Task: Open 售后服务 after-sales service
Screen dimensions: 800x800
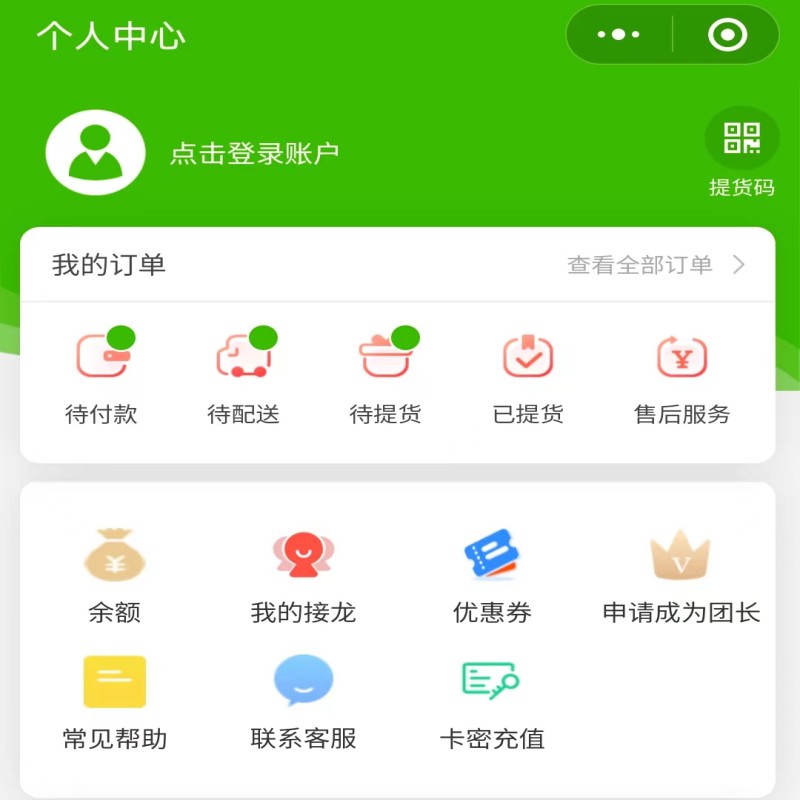Action: pyautogui.click(x=682, y=376)
